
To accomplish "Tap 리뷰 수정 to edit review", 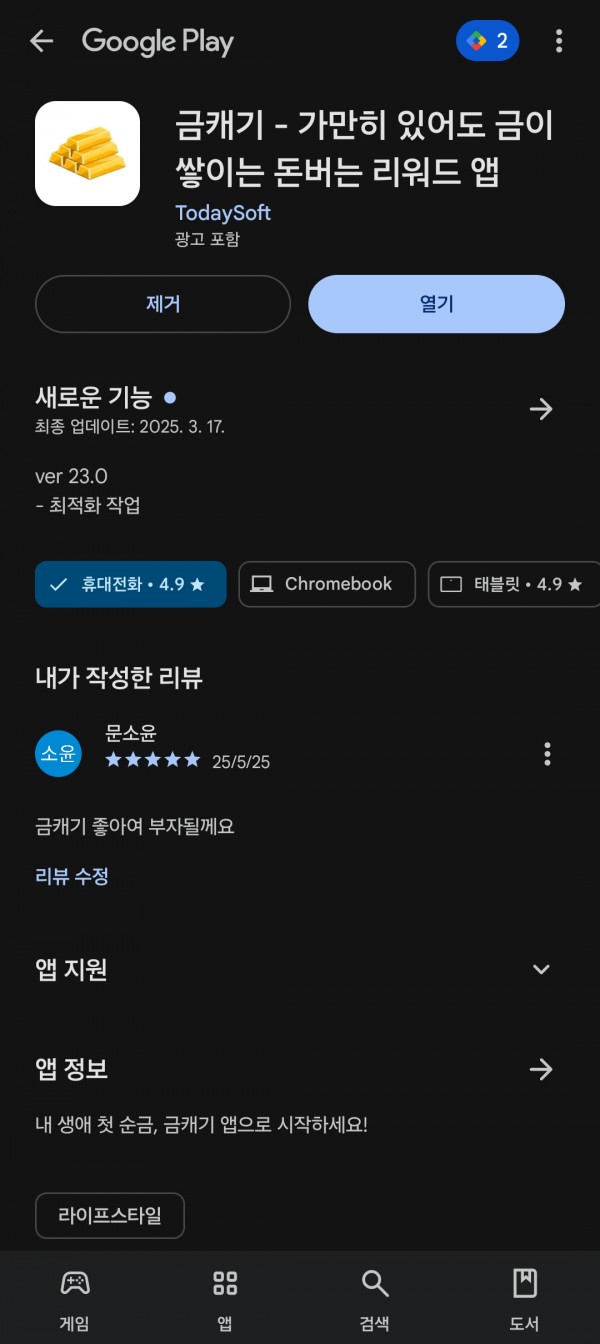I will (72, 876).
